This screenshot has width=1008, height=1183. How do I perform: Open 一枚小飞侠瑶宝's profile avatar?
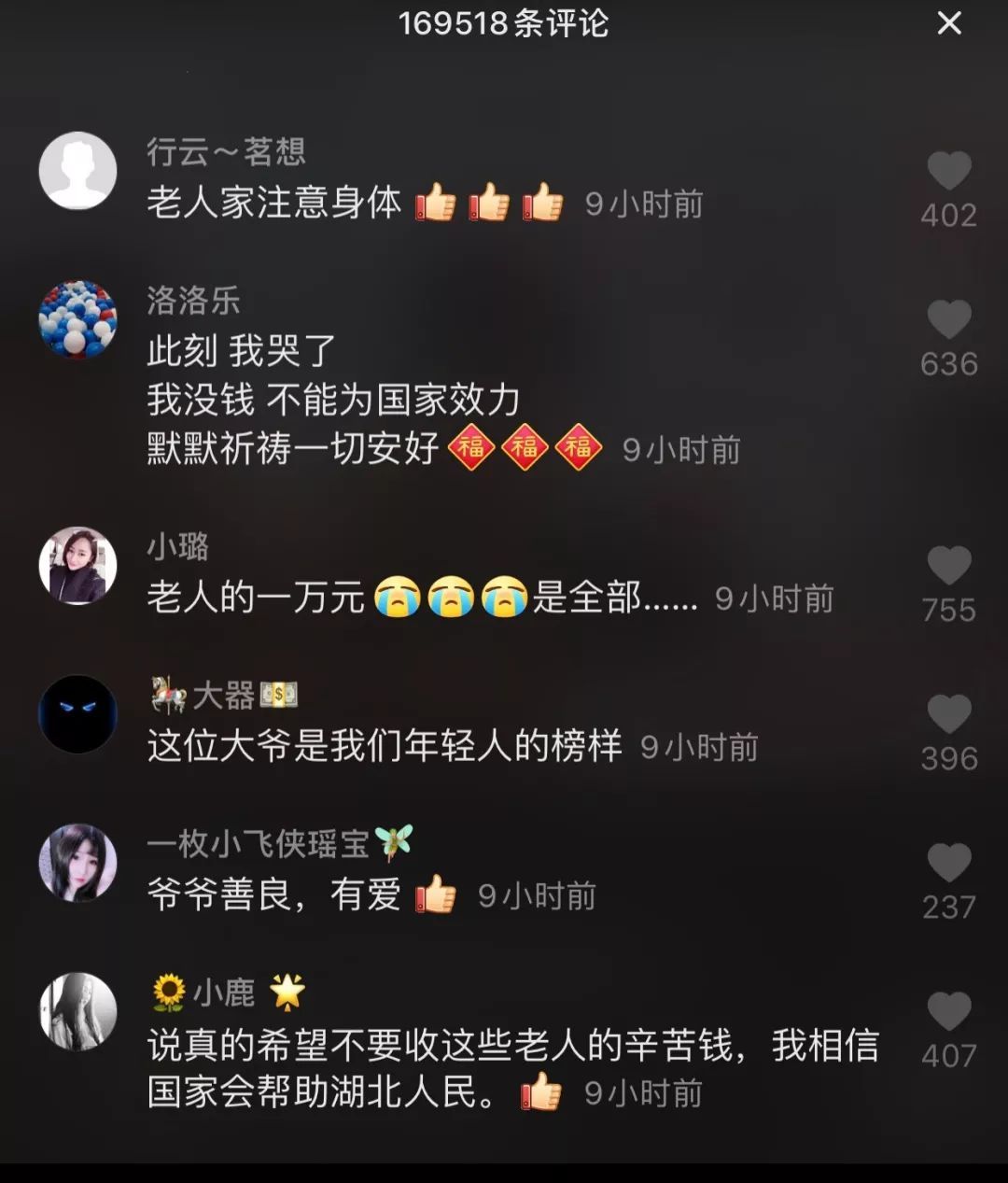pos(77,863)
